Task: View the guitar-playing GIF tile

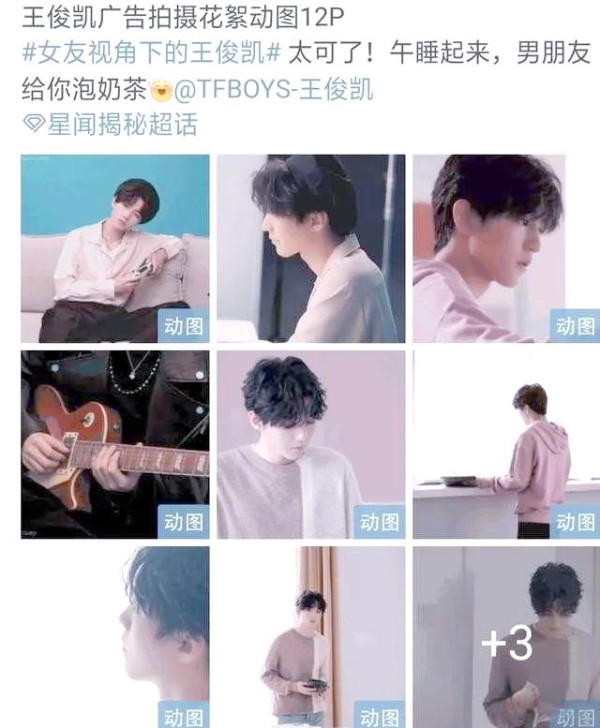Action: click(x=115, y=443)
